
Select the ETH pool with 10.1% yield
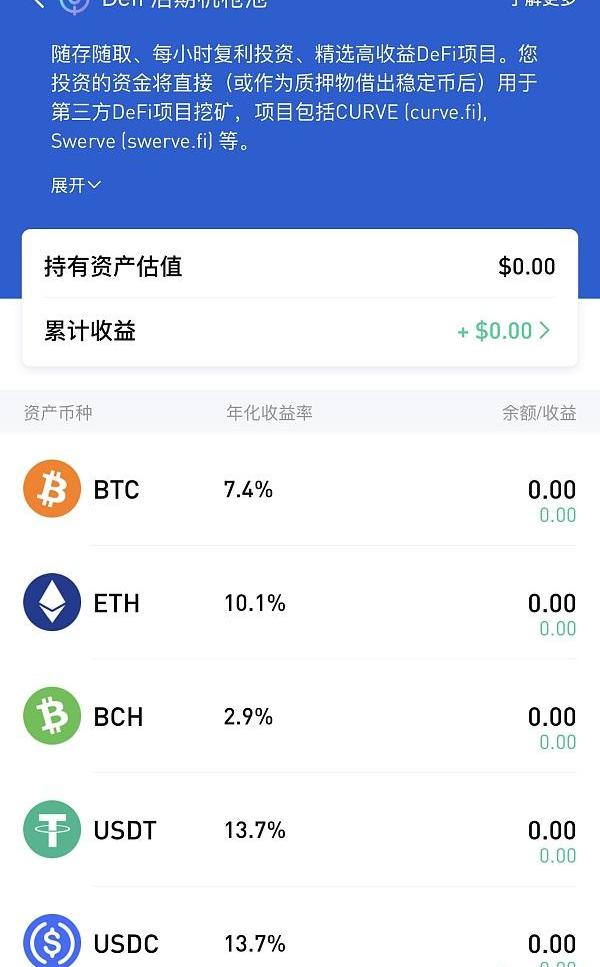(x=300, y=603)
